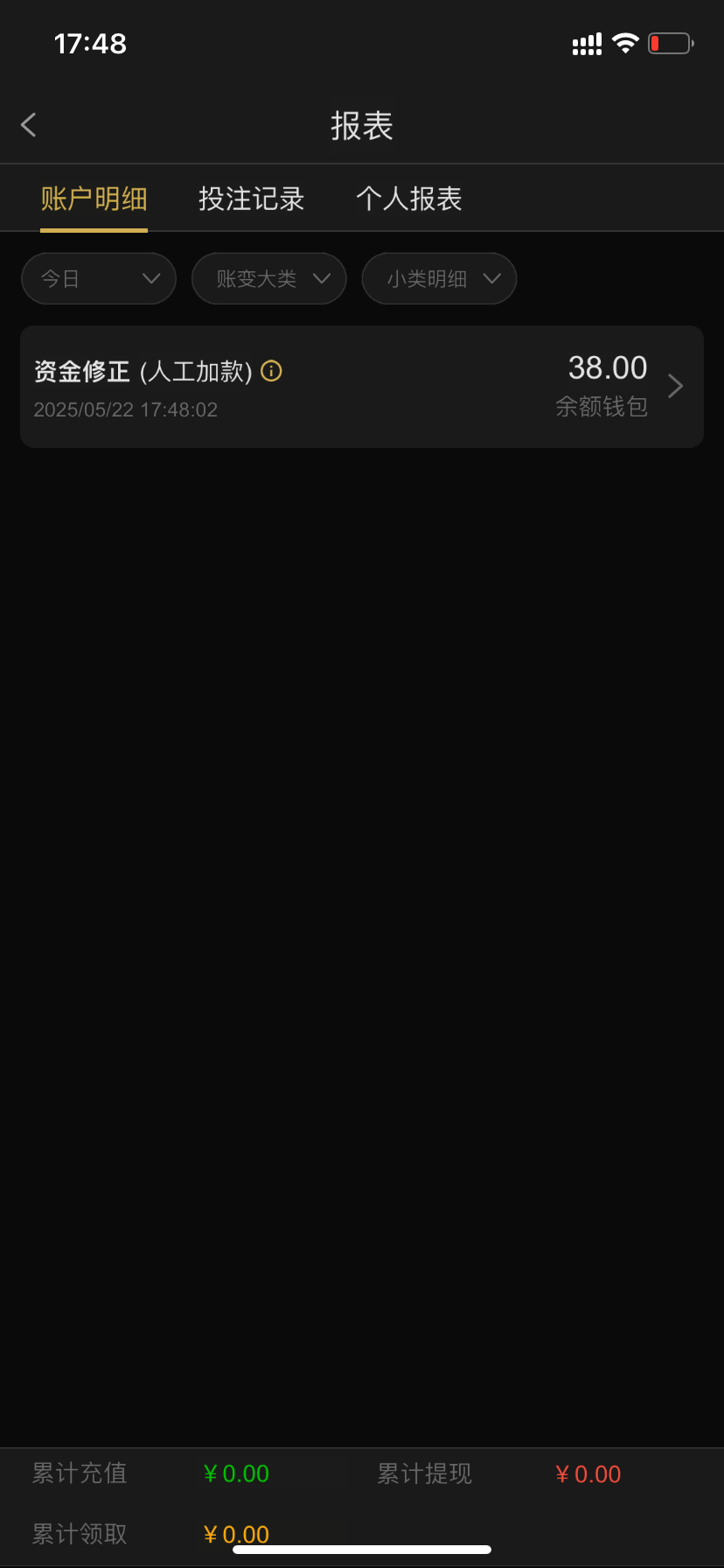
Task: Expand the 今日 date dropdown
Action: [x=99, y=279]
